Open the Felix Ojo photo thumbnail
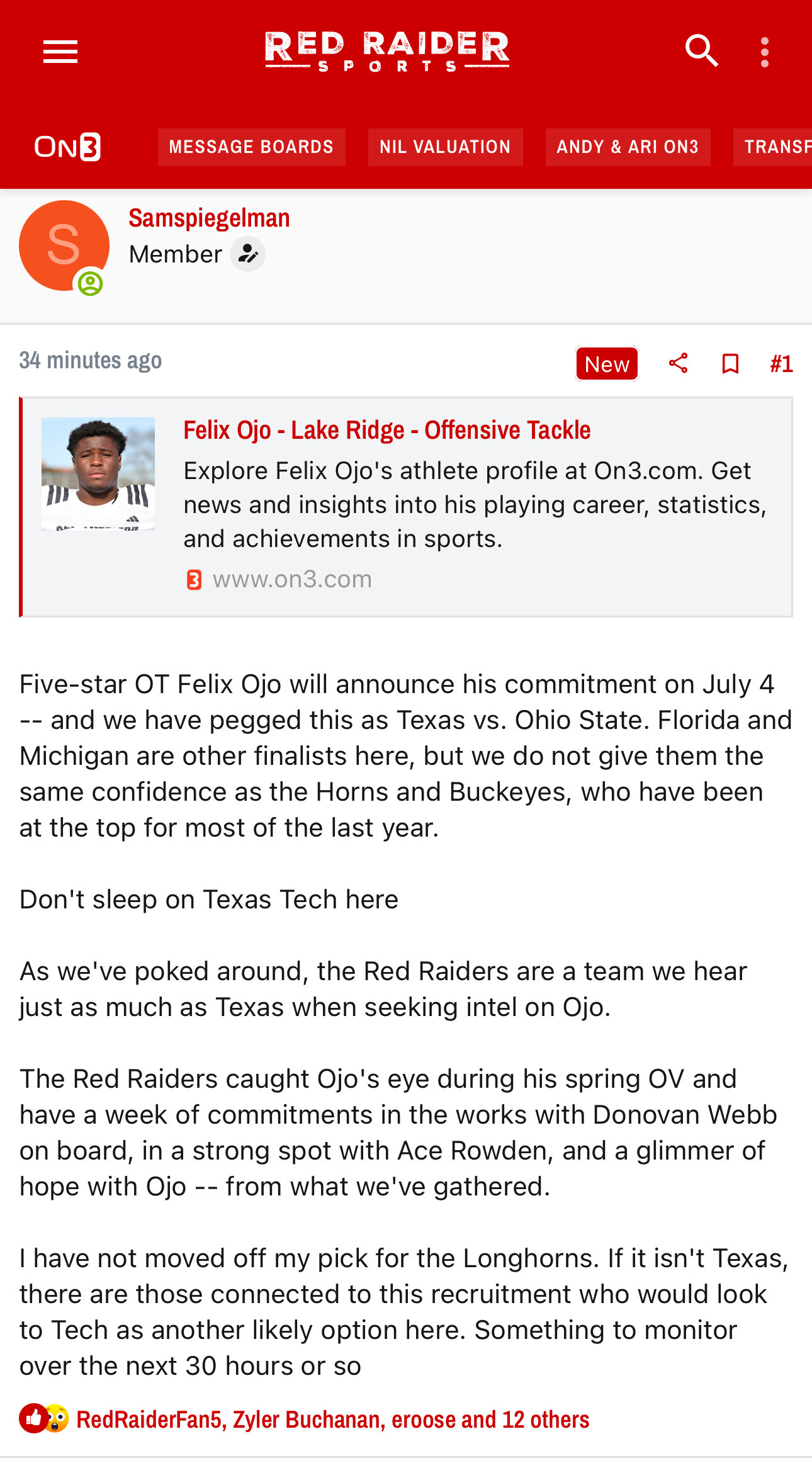The image size is (812, 1468). click(98, 474)
